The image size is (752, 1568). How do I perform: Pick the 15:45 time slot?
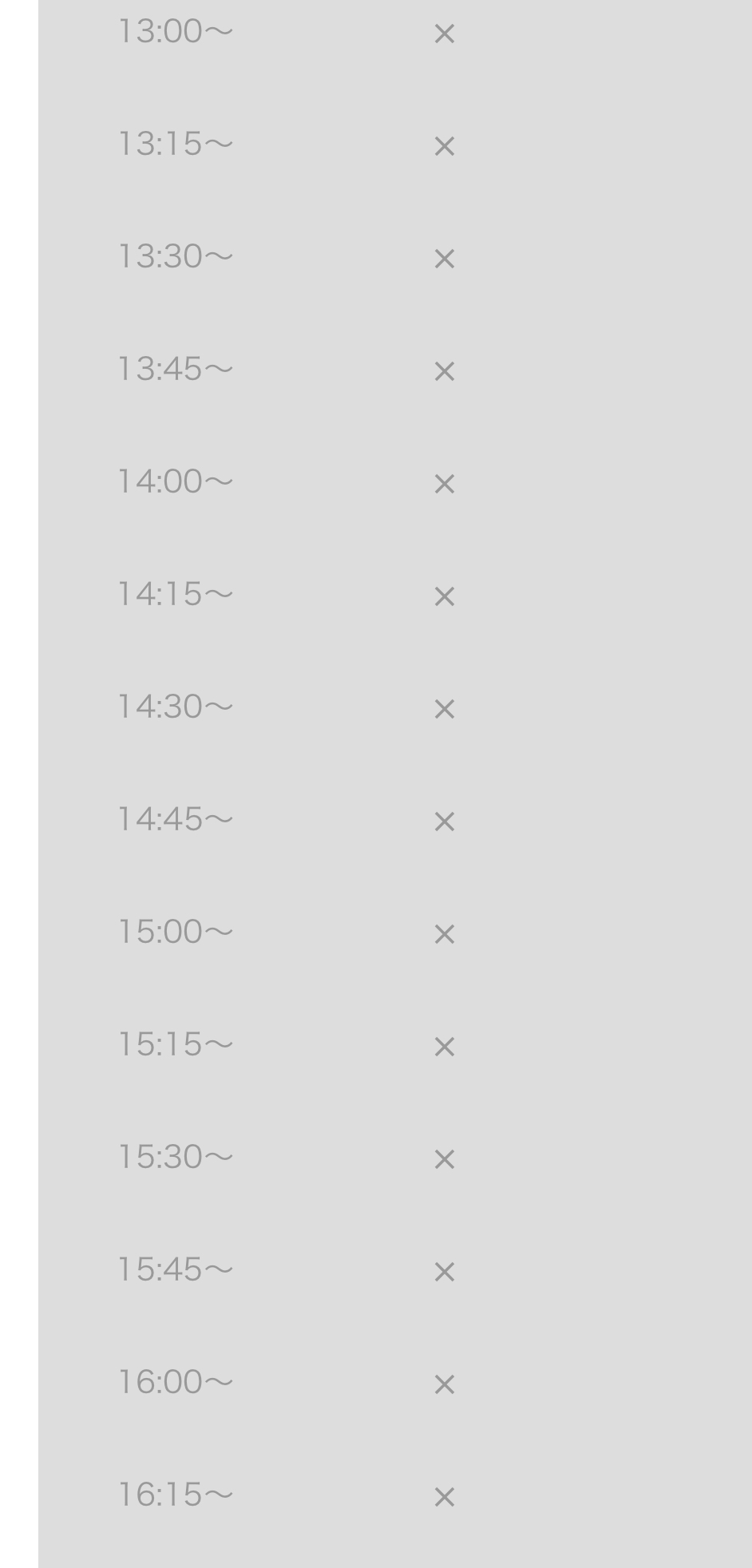395,1270
